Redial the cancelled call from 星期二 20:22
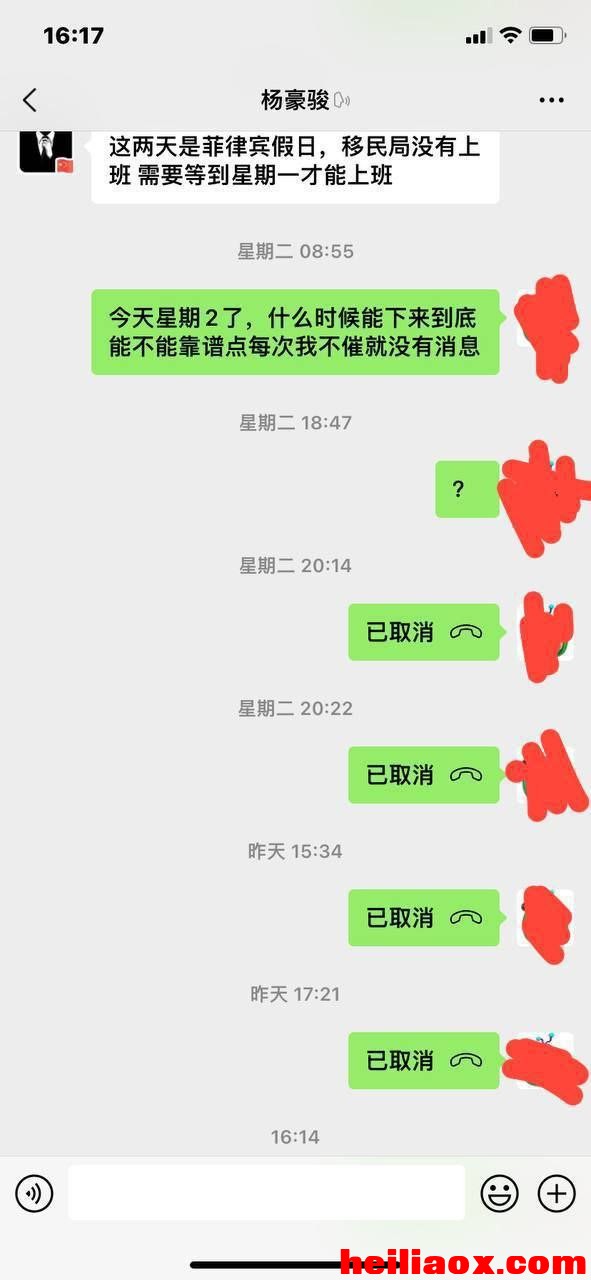Screen dimensions: 591x1280 [424, 775]
